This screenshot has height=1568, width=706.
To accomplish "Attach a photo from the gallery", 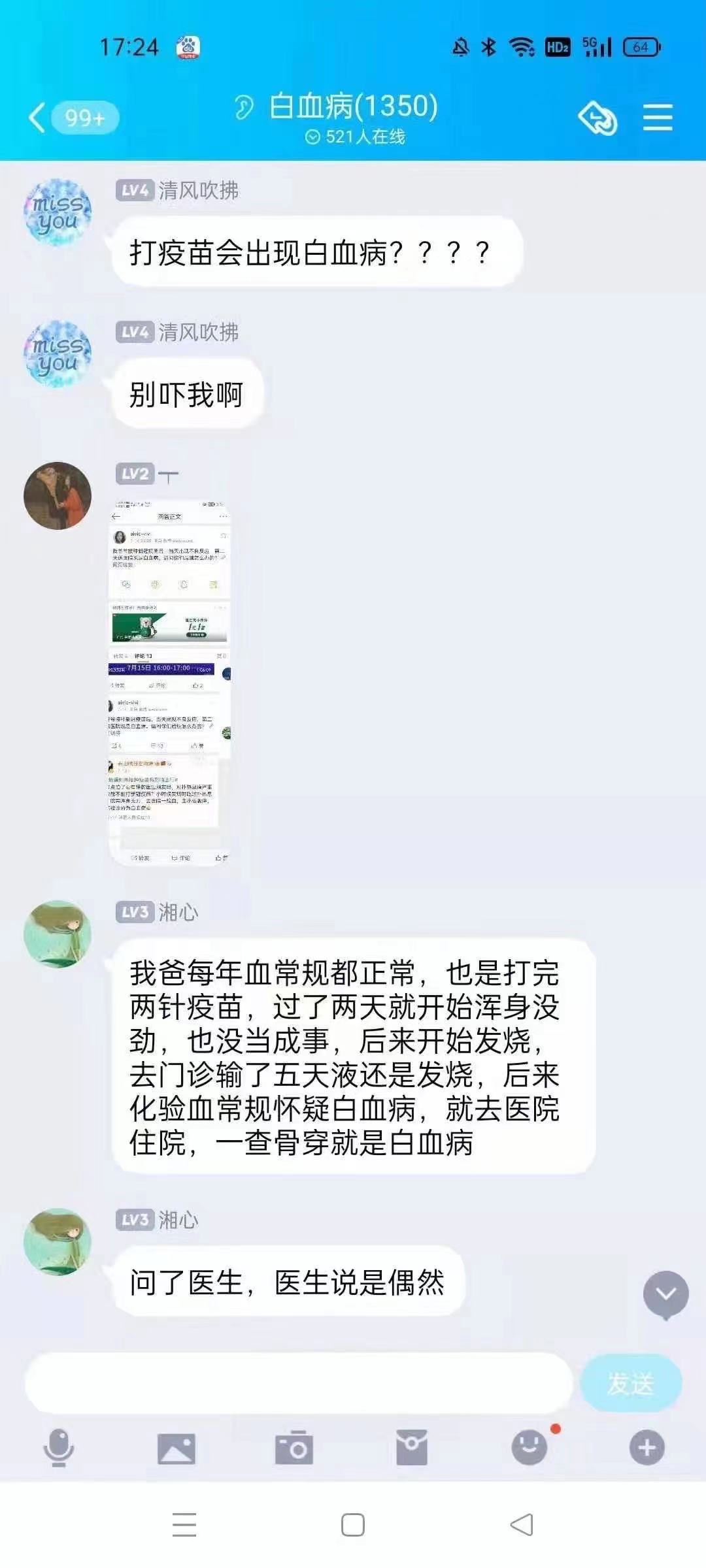I will [x=176, y=1448].
